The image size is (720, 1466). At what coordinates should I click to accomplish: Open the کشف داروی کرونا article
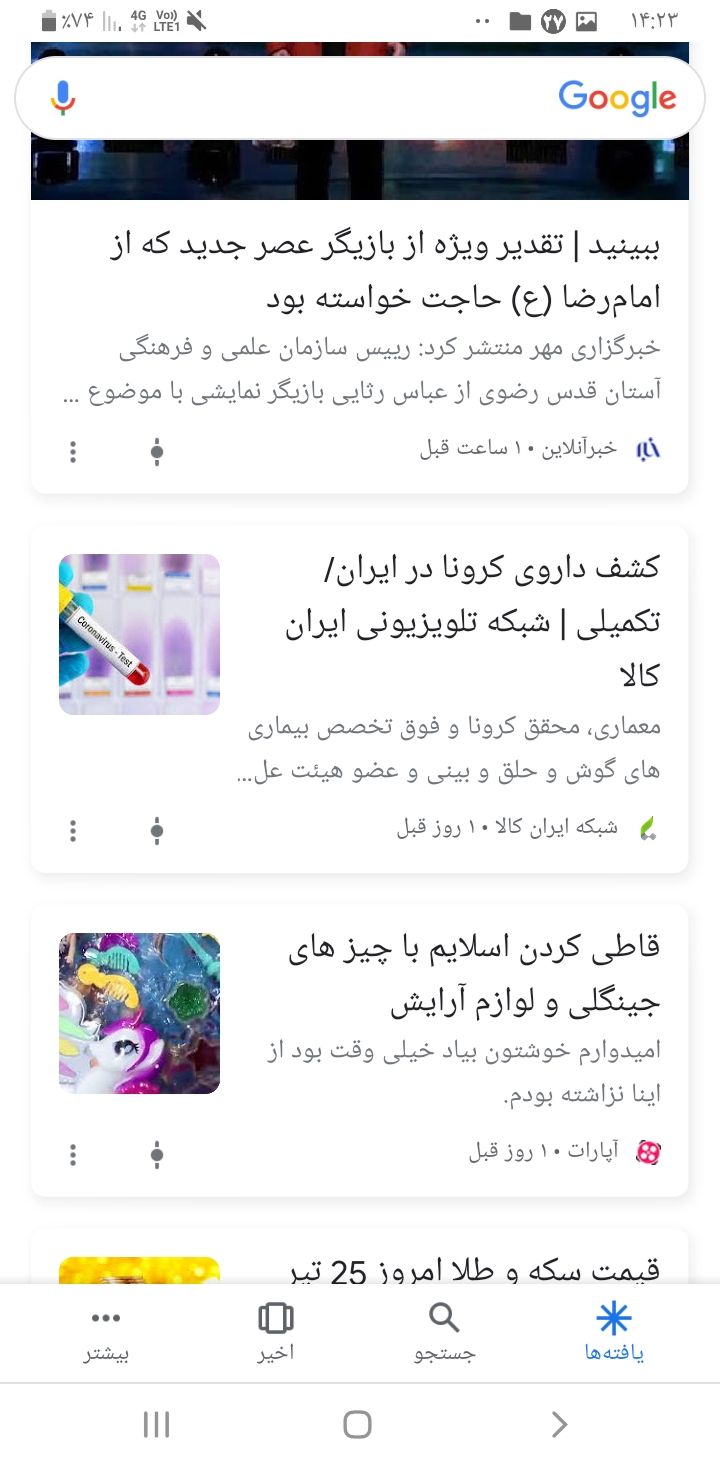(450, 622)
